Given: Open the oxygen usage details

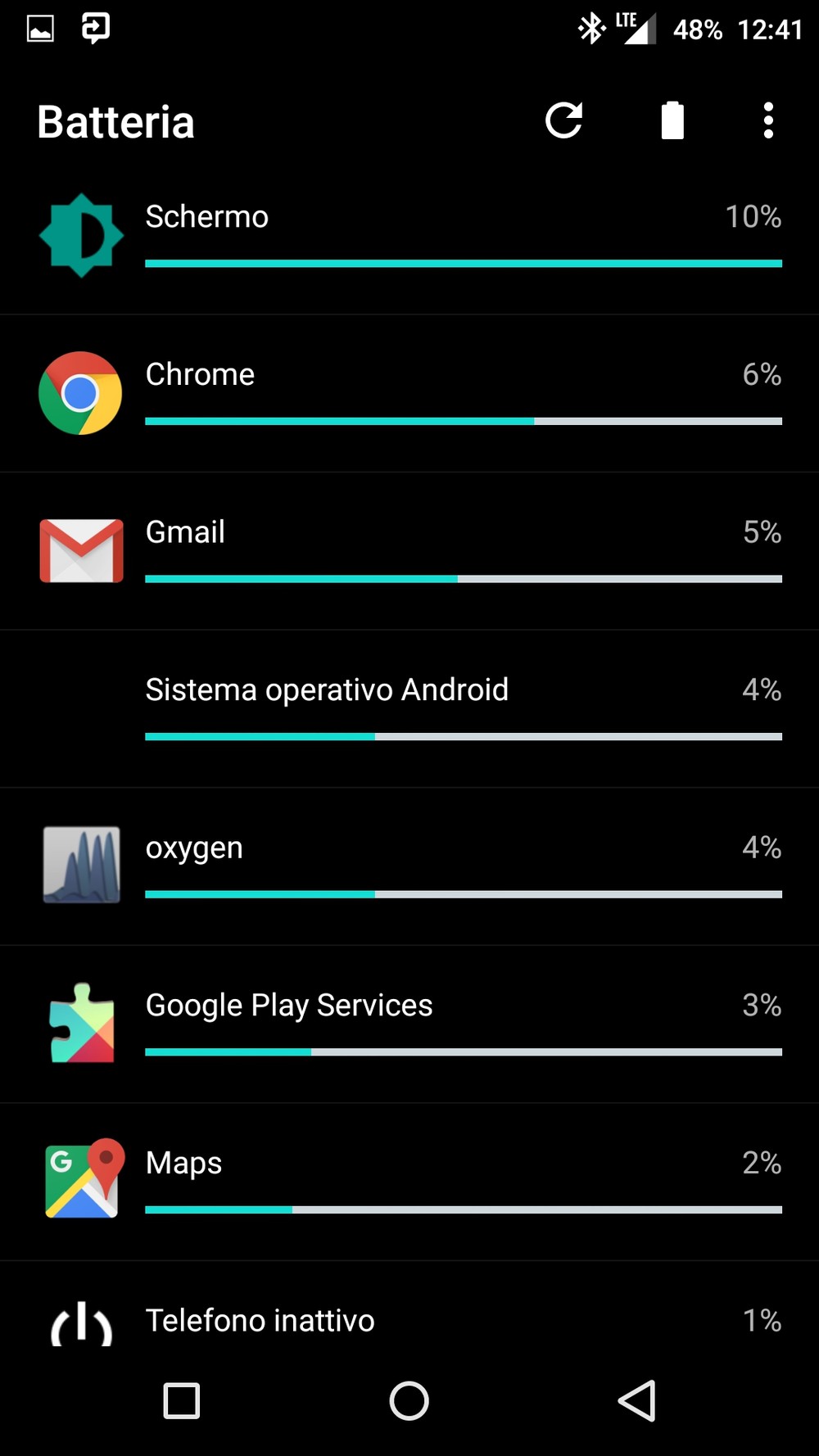Looking at the screenshot, I should tap(409, 866).
